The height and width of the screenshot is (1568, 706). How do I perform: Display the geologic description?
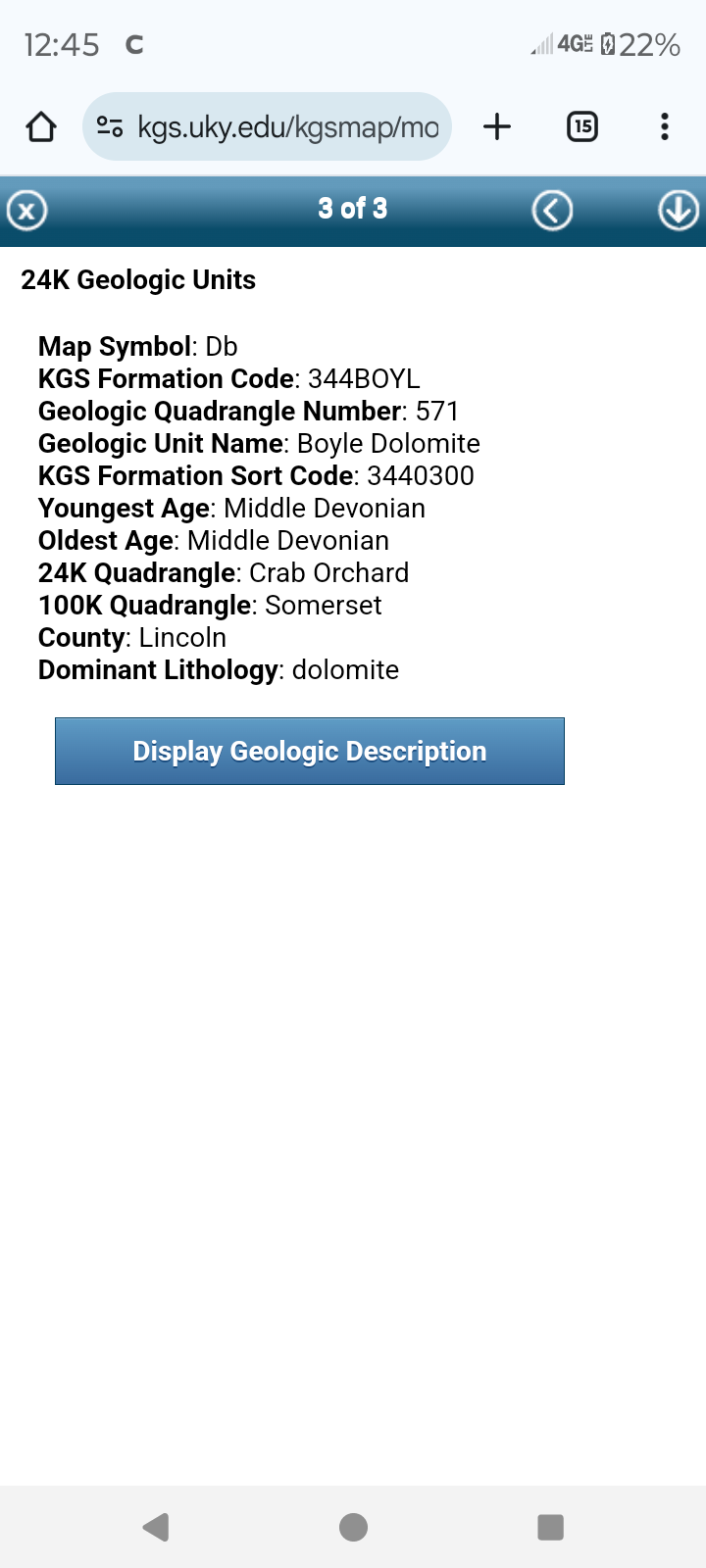[310, 752]
